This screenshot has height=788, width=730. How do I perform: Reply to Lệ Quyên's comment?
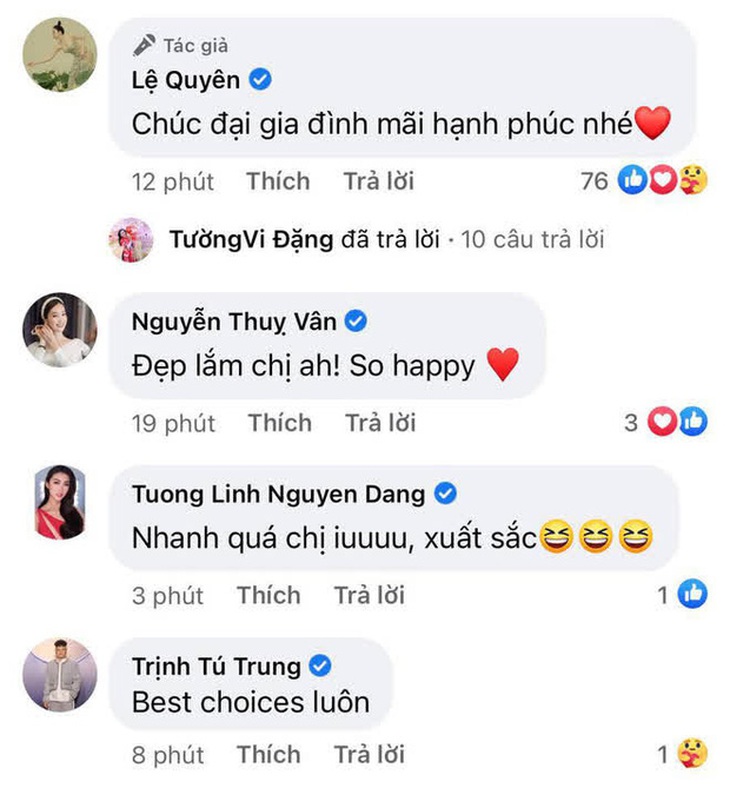(378, 182)
